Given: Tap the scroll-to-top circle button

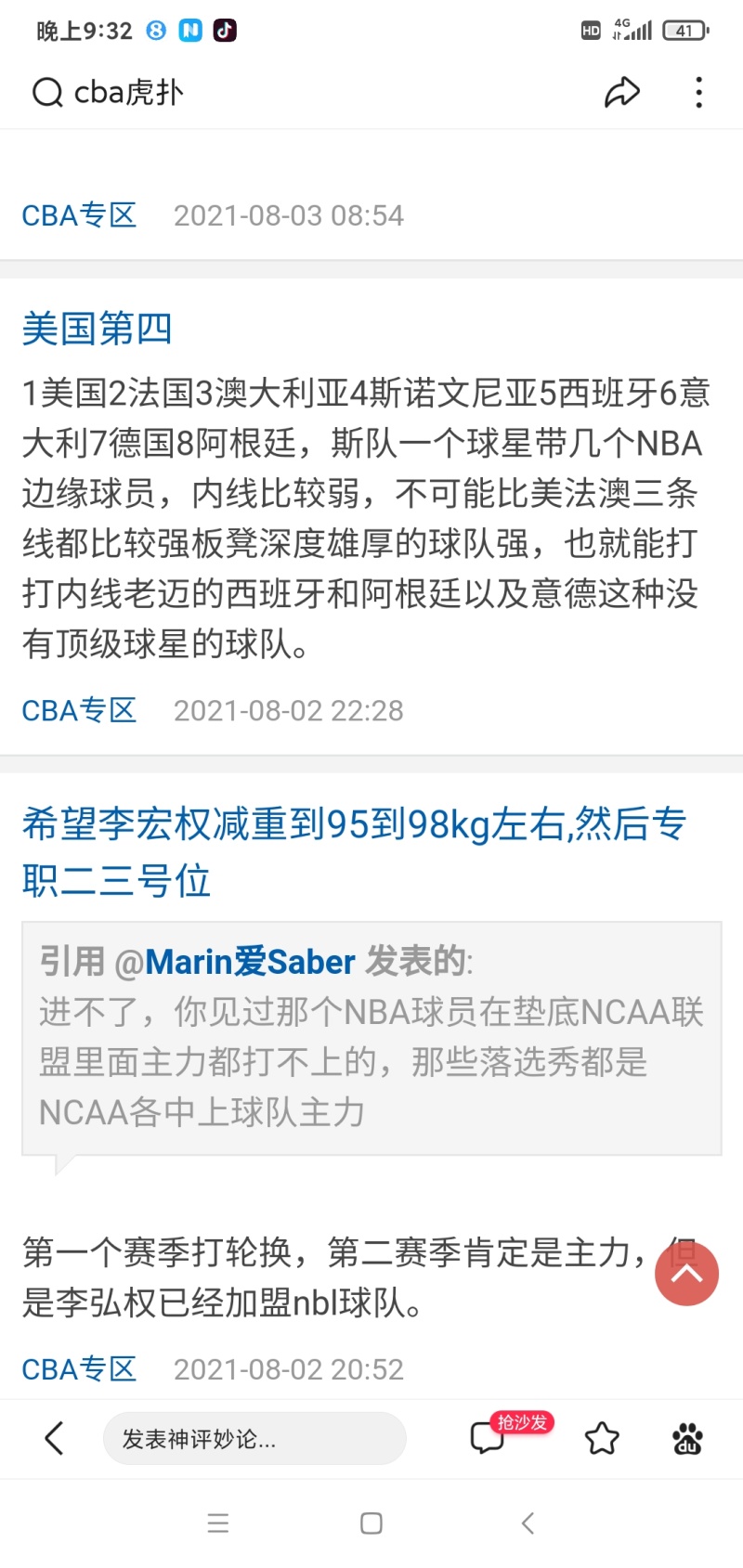Looking at the screenshot, I should tap(686, 1274).
